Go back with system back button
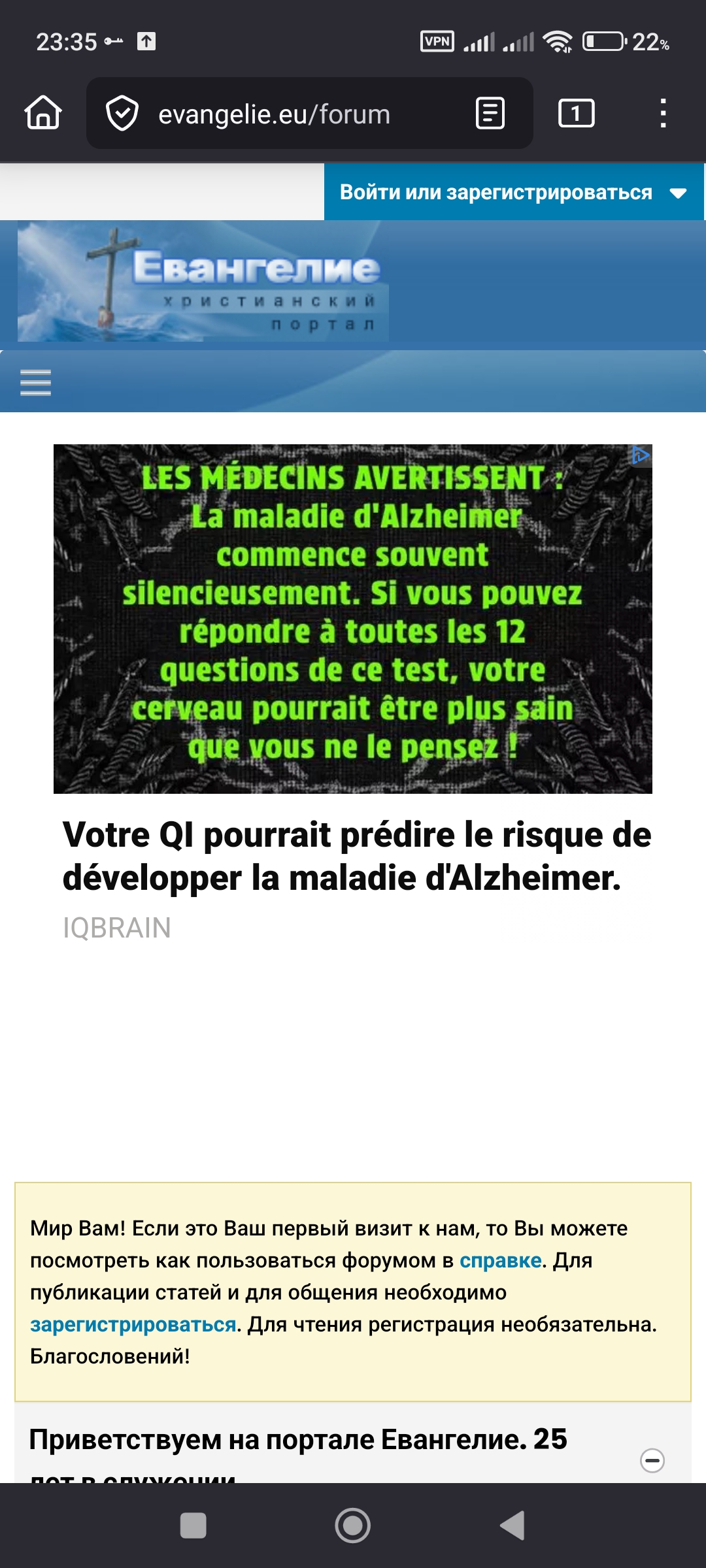 click(513, 1526)
